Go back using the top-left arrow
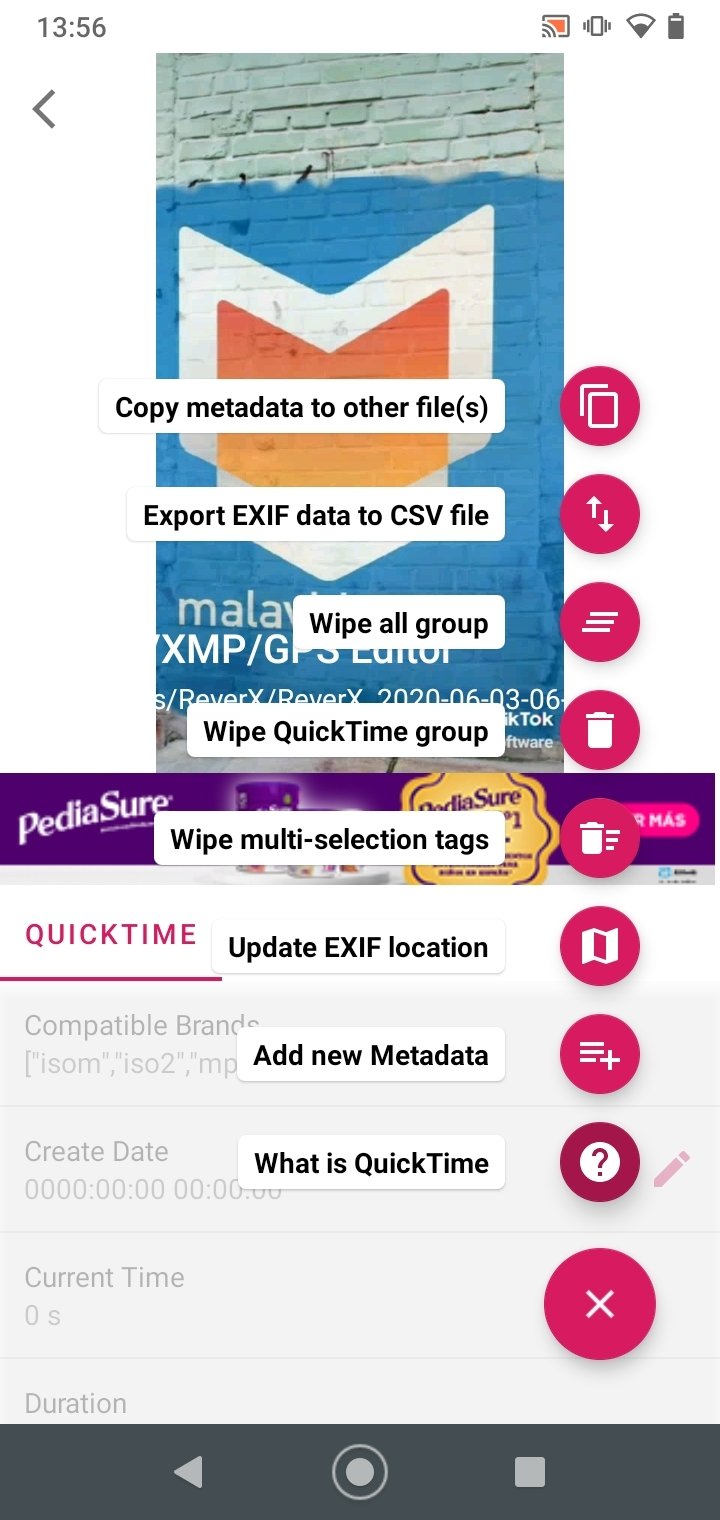720x1520 pixels. pos(44,109)
